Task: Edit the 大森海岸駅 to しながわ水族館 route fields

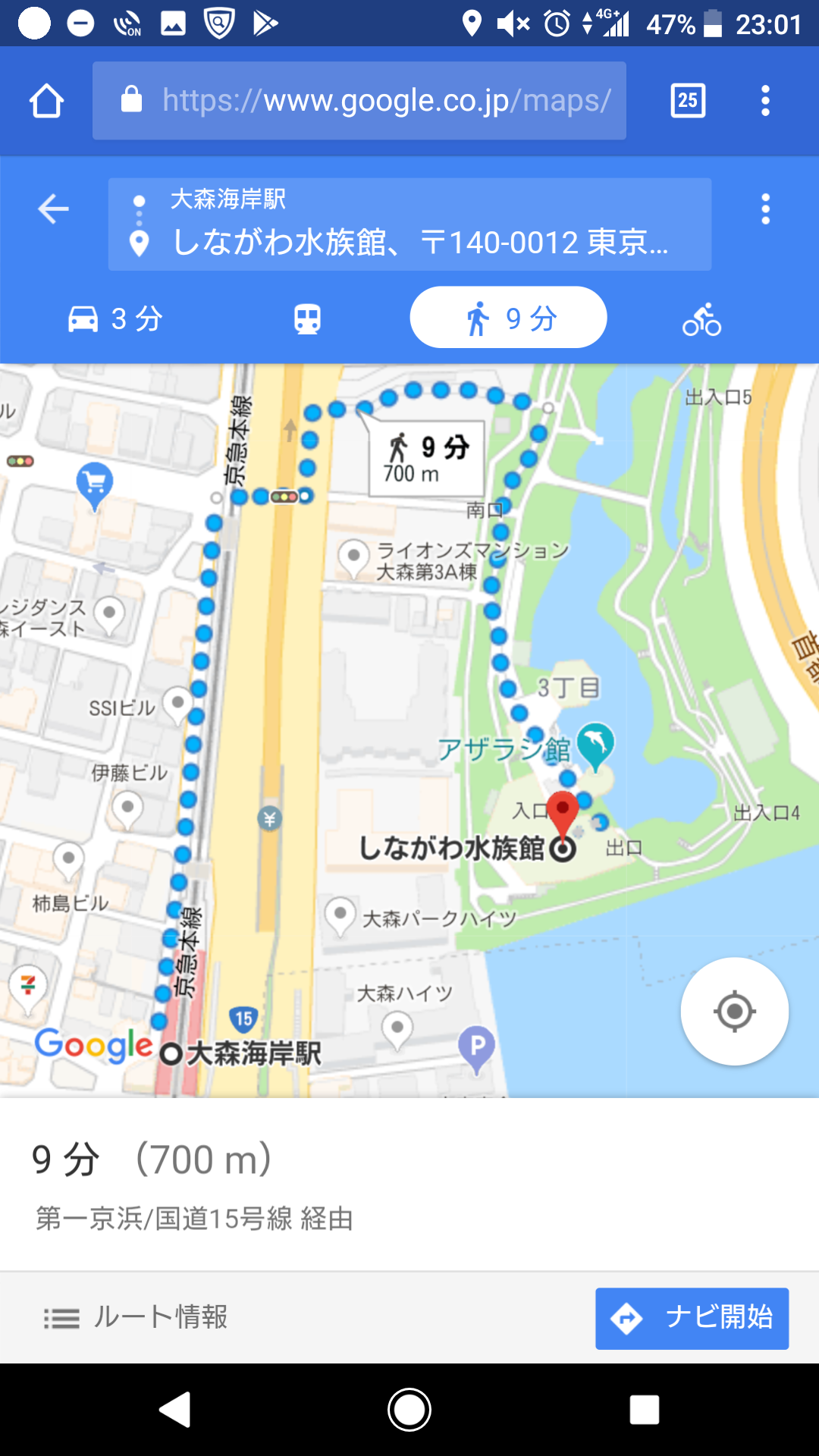Action: (409, 224)
